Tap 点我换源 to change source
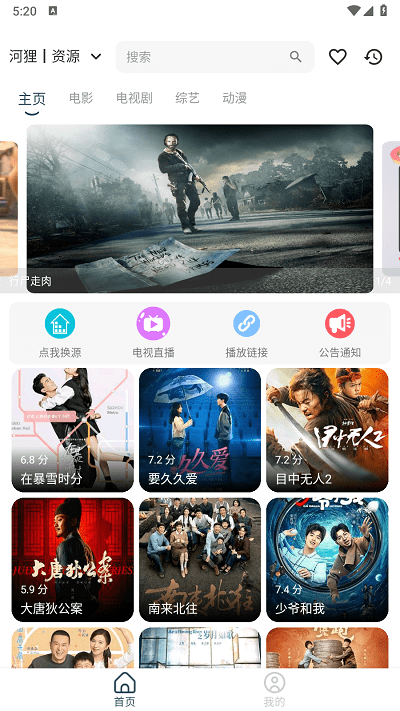This screenshot has height=711, width=400. click(60, 333)
